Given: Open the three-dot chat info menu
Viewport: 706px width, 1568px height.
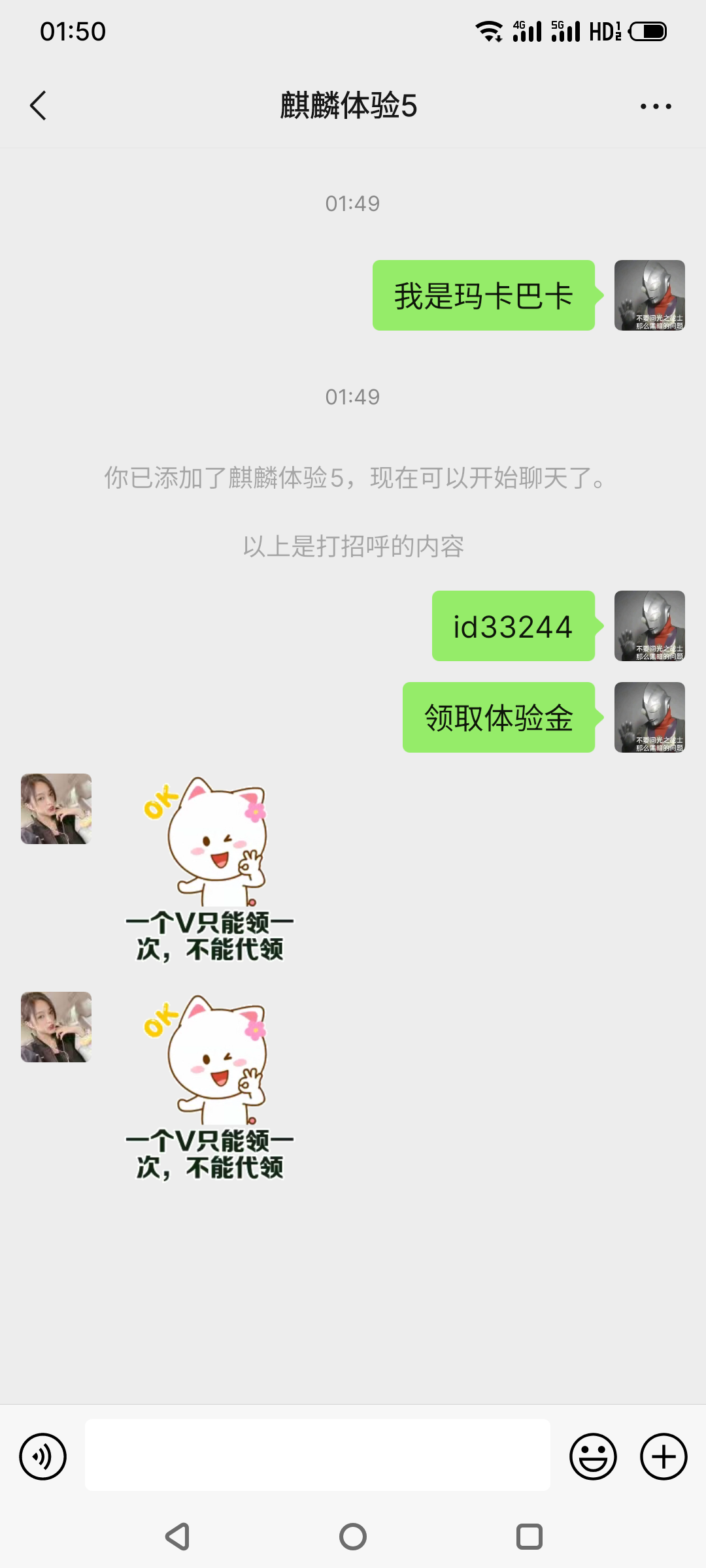Looking at the screenshot, I should click(655, 106).
